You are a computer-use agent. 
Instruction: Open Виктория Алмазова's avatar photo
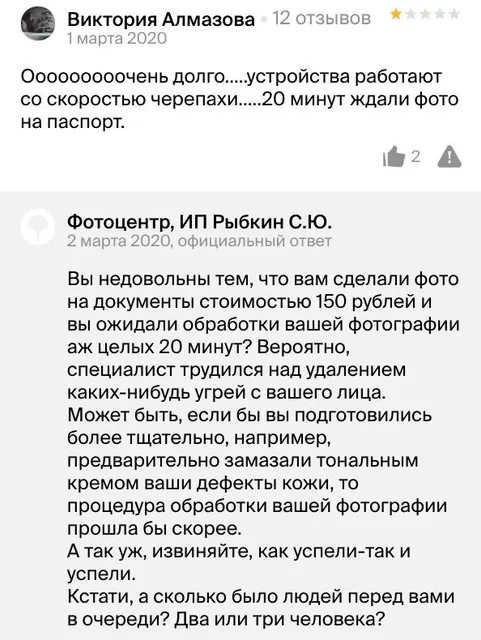click(38, 24)
